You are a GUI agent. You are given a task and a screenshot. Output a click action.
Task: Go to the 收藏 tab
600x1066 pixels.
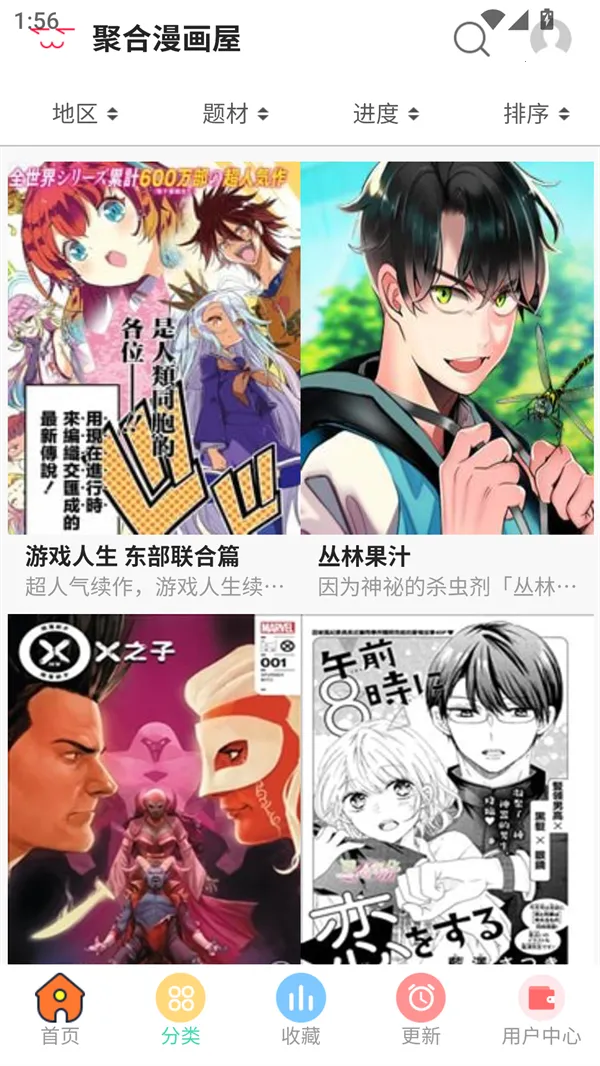click(300, 1010)
